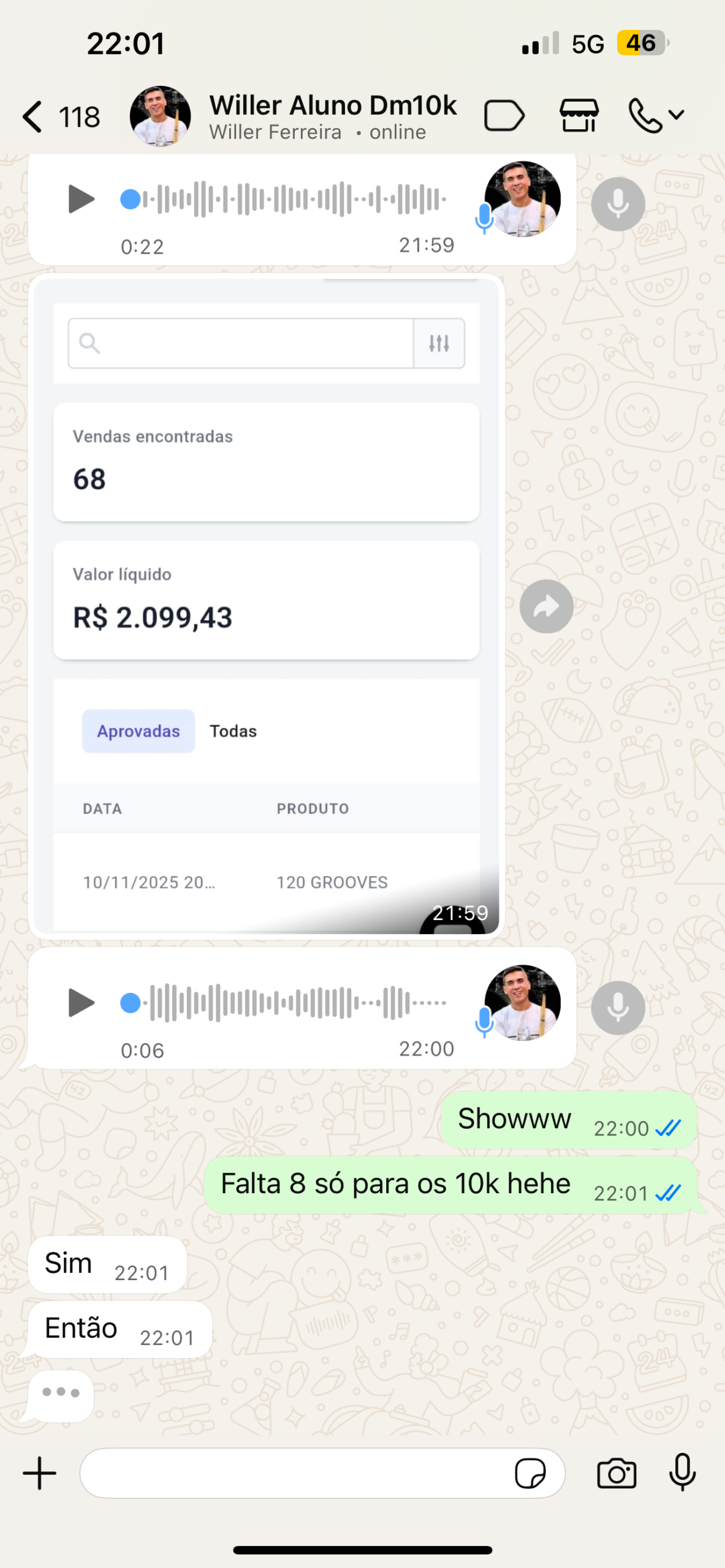
Task: Launch the camera to send a photo
Action: click(617, 1473)
